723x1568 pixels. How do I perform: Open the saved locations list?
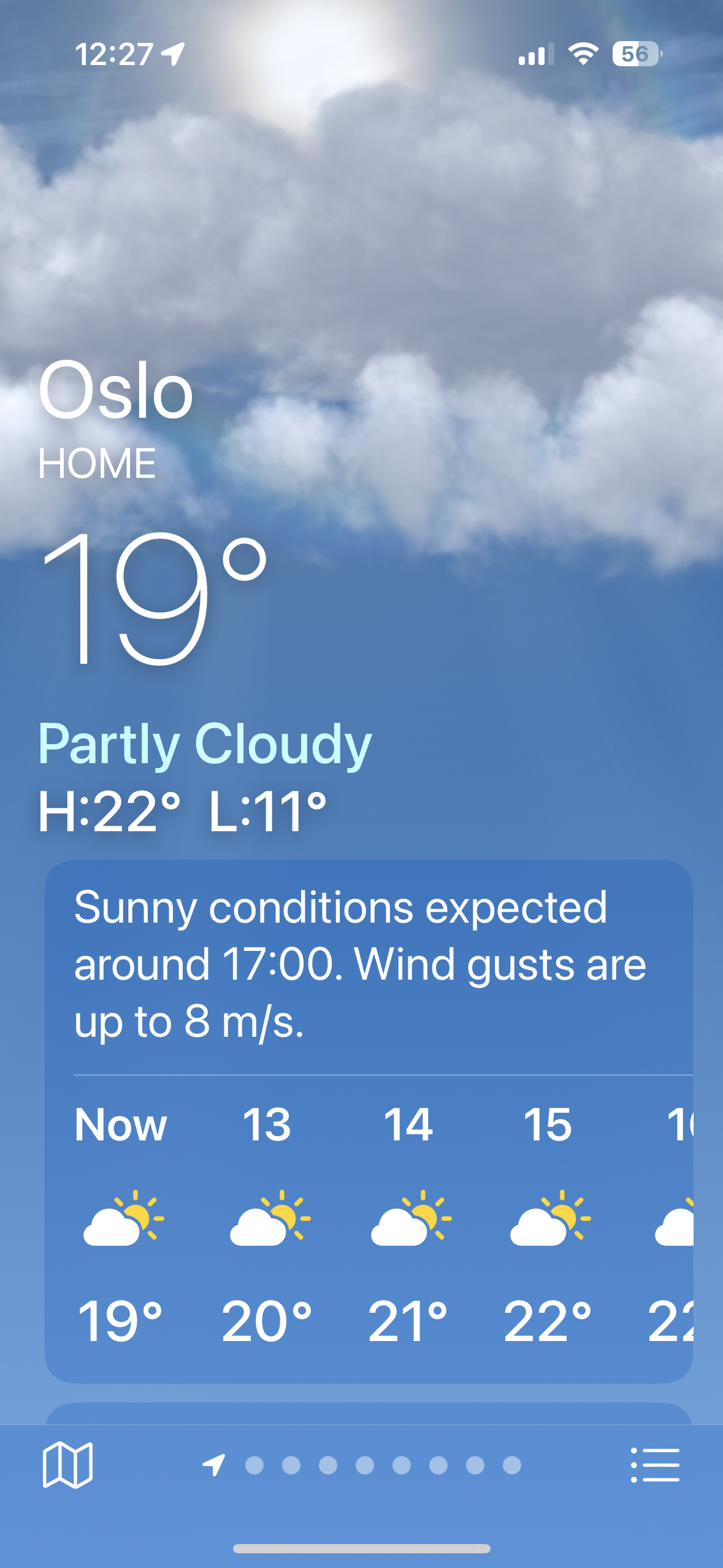click(x=655, y=1465)
